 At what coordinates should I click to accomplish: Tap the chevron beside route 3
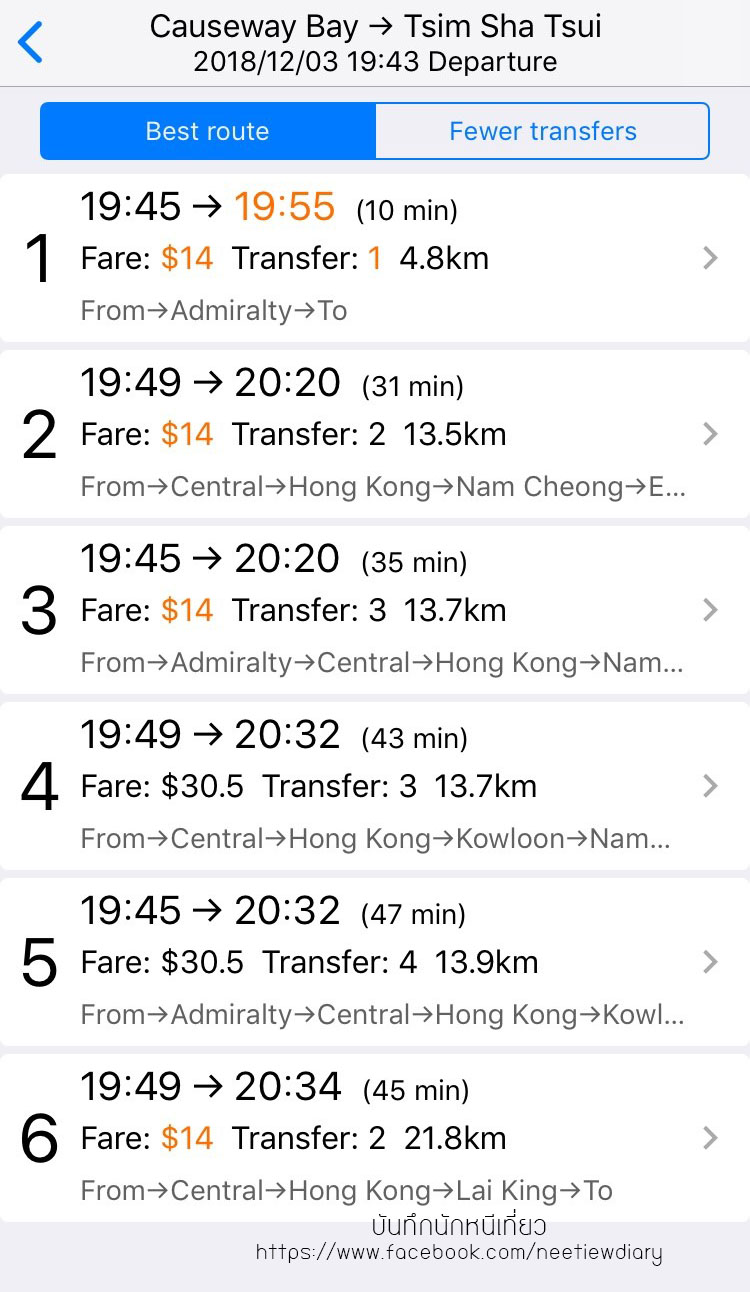click(710, 610)
